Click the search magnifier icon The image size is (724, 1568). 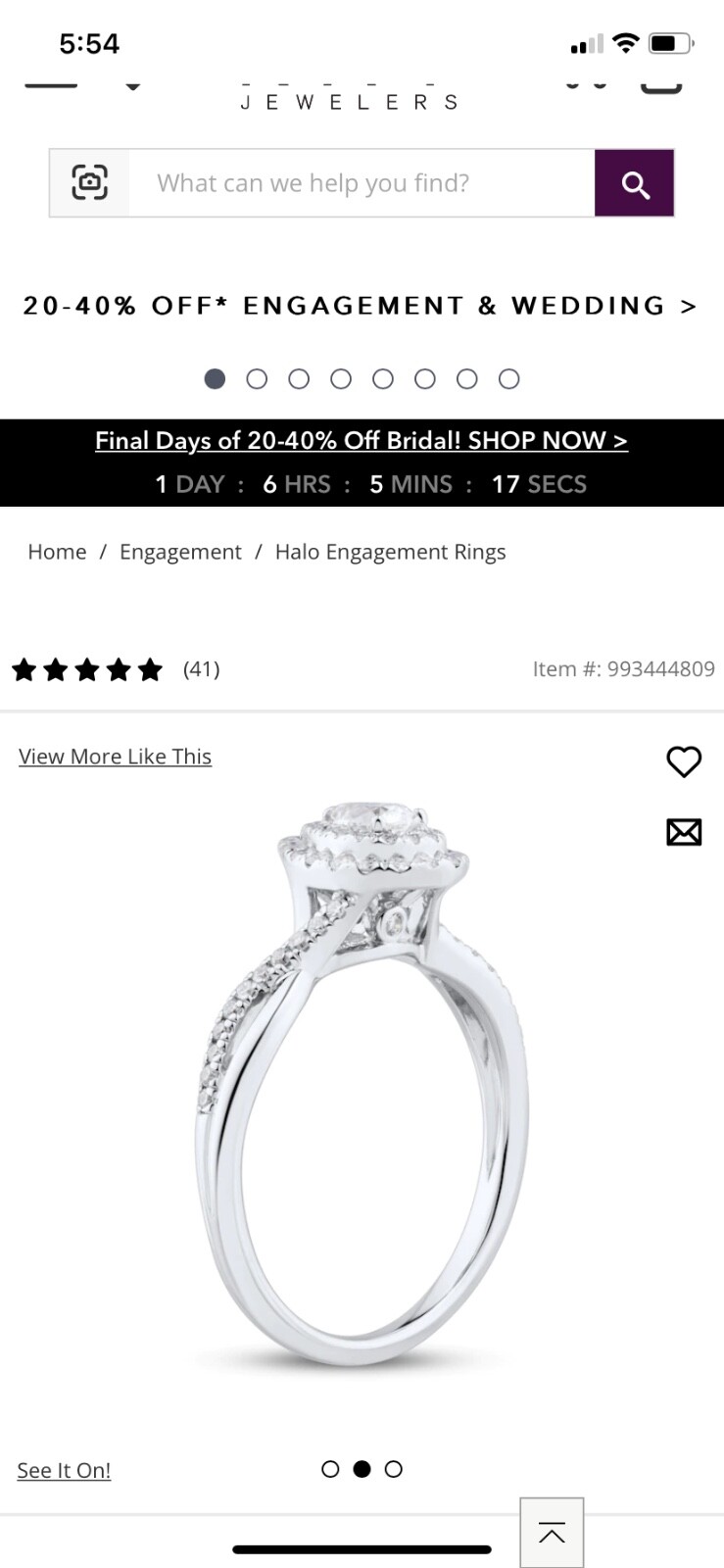(634, 182)
